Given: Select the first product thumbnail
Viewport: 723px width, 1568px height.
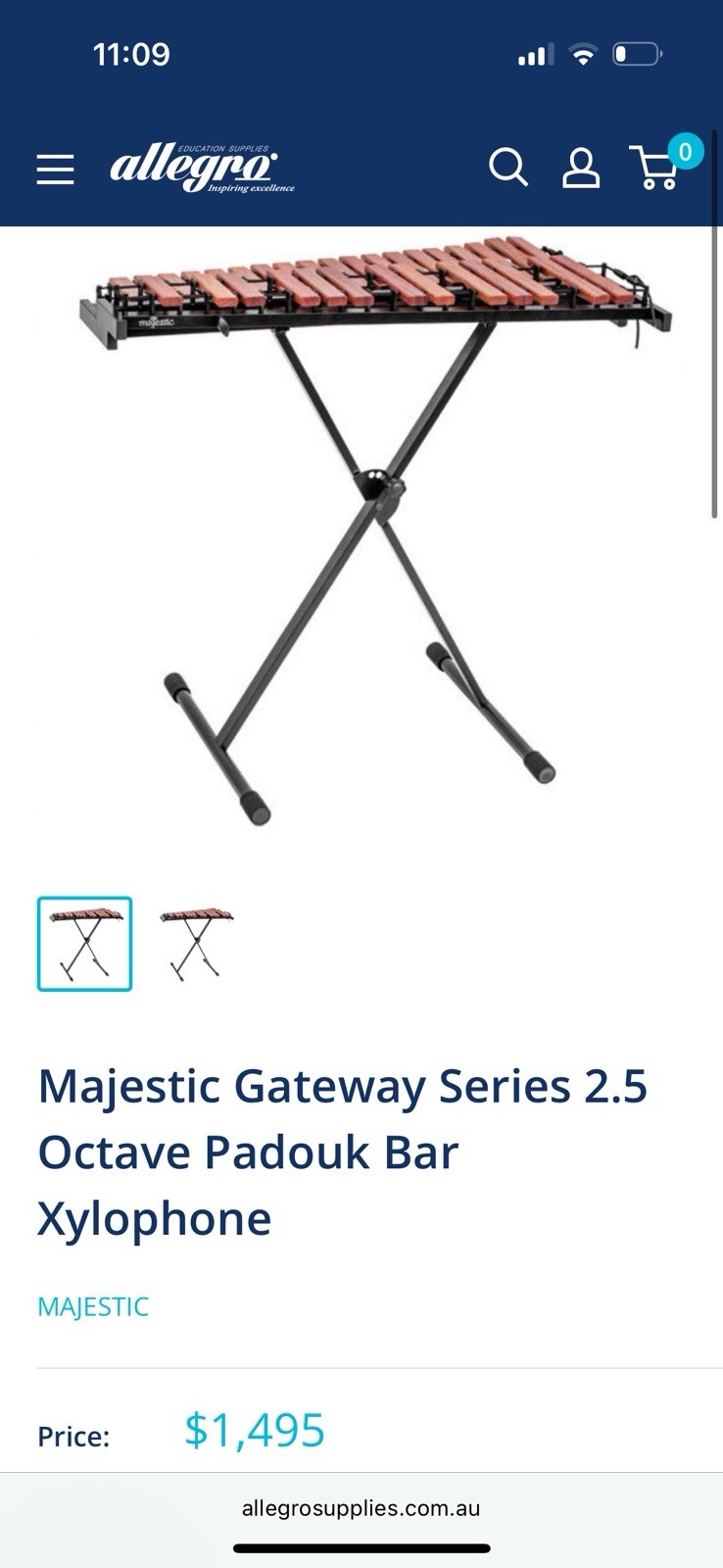Looking at the screenshot, I should [x=85, y=944].
